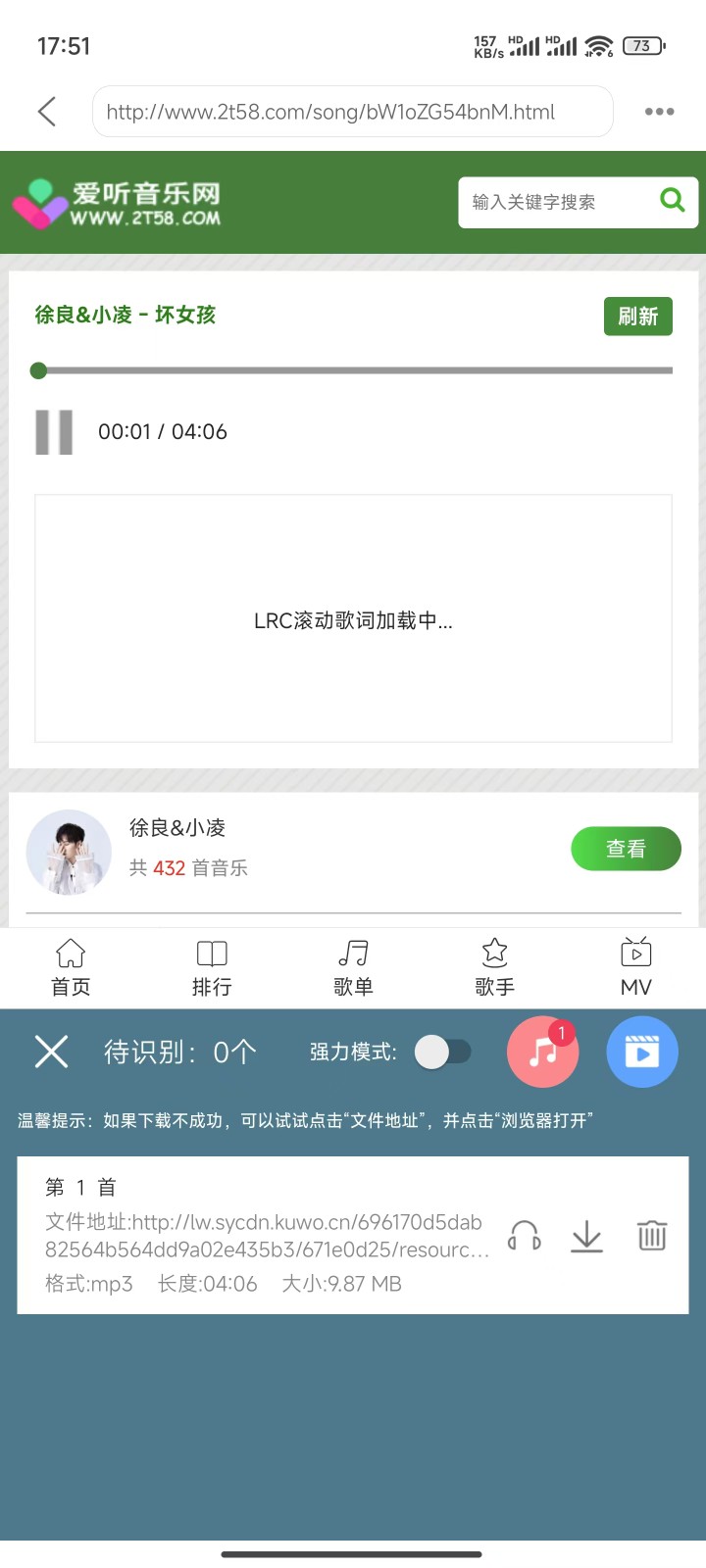Open detected music list via pink note icon
This screenshot has width=706, height=1568.
tap(542, 1051)
